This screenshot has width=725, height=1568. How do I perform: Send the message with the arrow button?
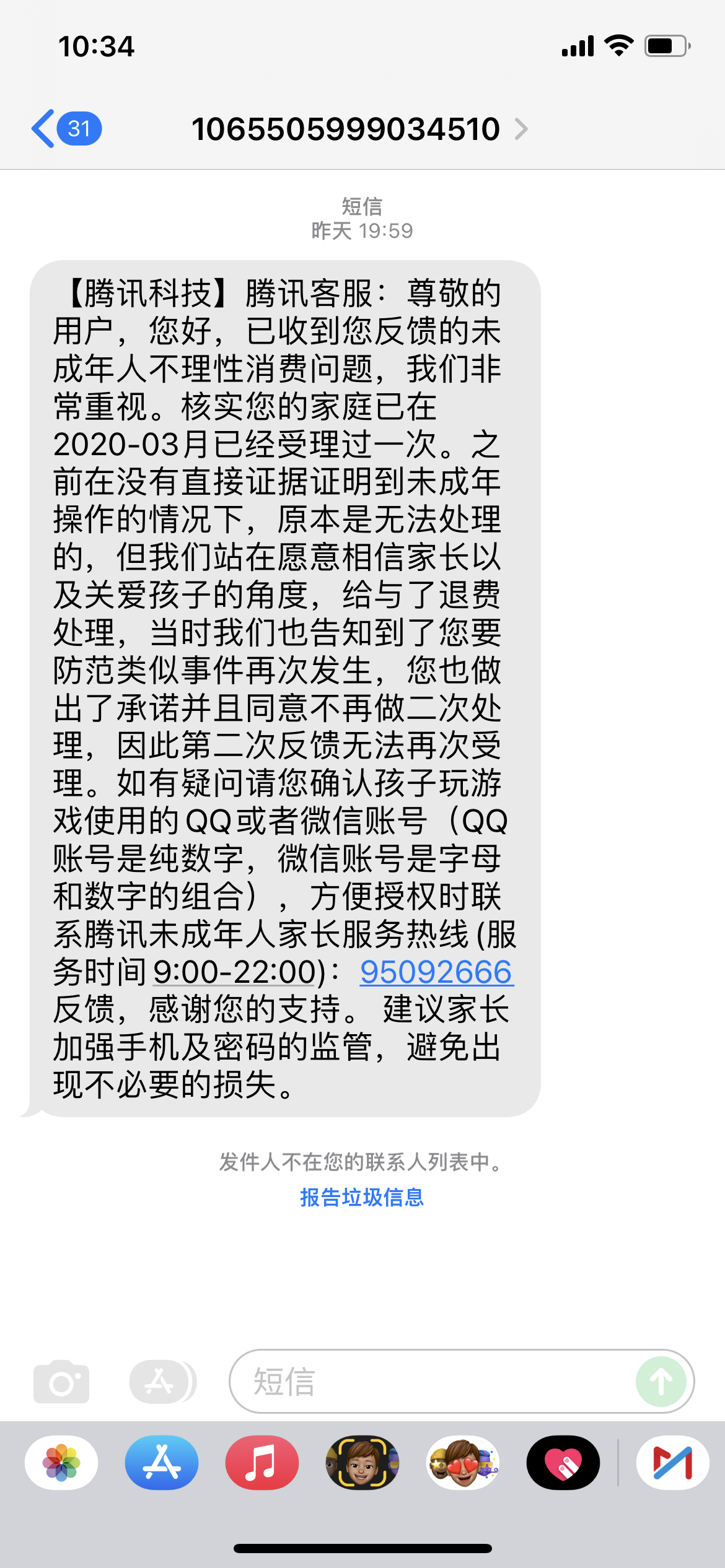661,1382
